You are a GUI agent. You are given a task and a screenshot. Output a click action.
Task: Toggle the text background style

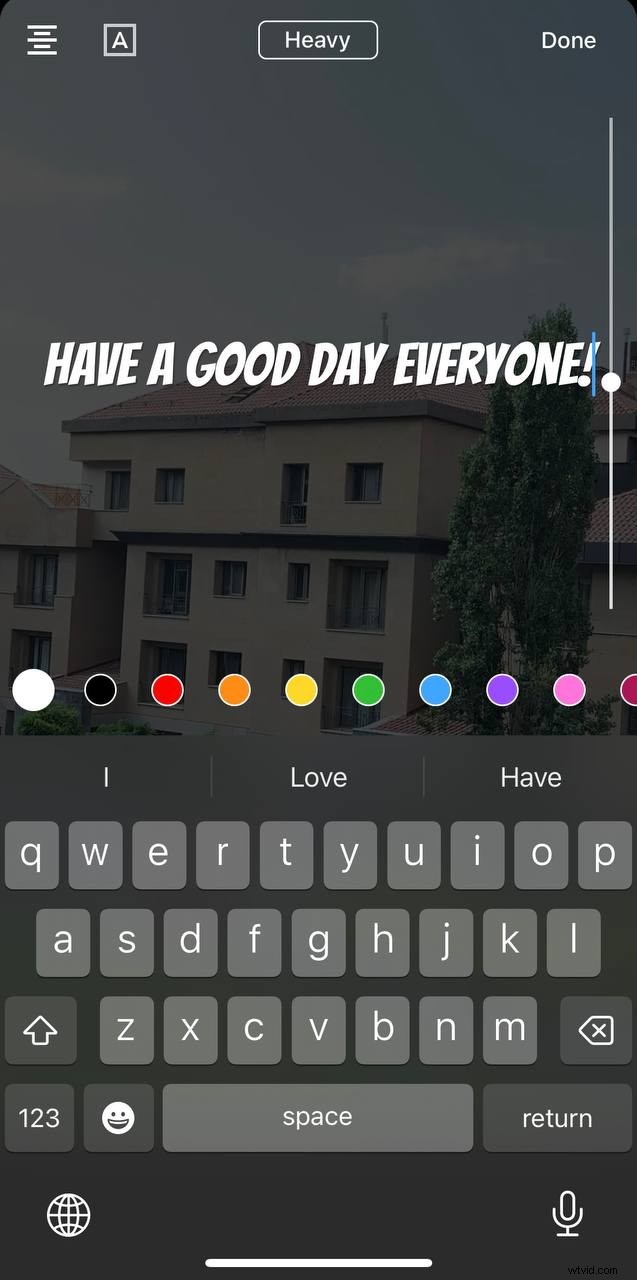(120, 40)
